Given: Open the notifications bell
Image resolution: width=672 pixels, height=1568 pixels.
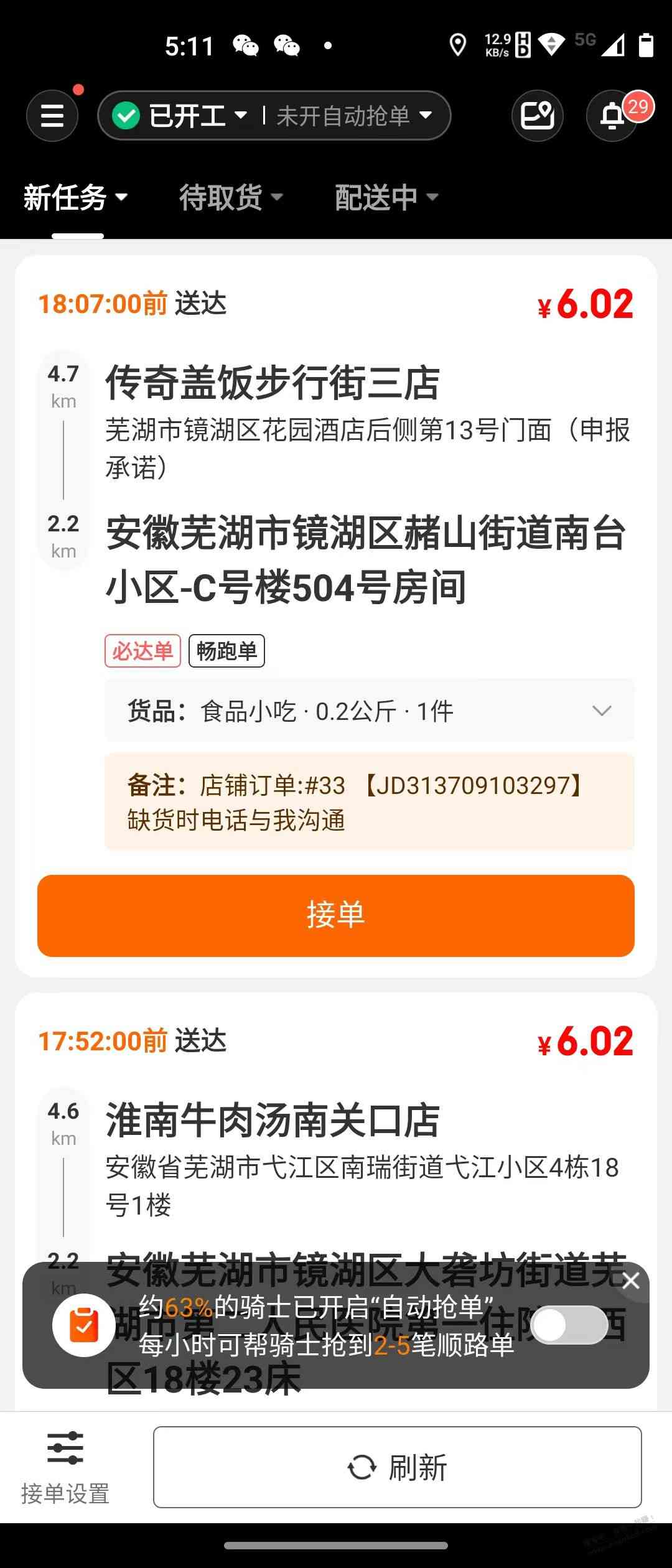Looking at the screenshot, I should [613, 116].
